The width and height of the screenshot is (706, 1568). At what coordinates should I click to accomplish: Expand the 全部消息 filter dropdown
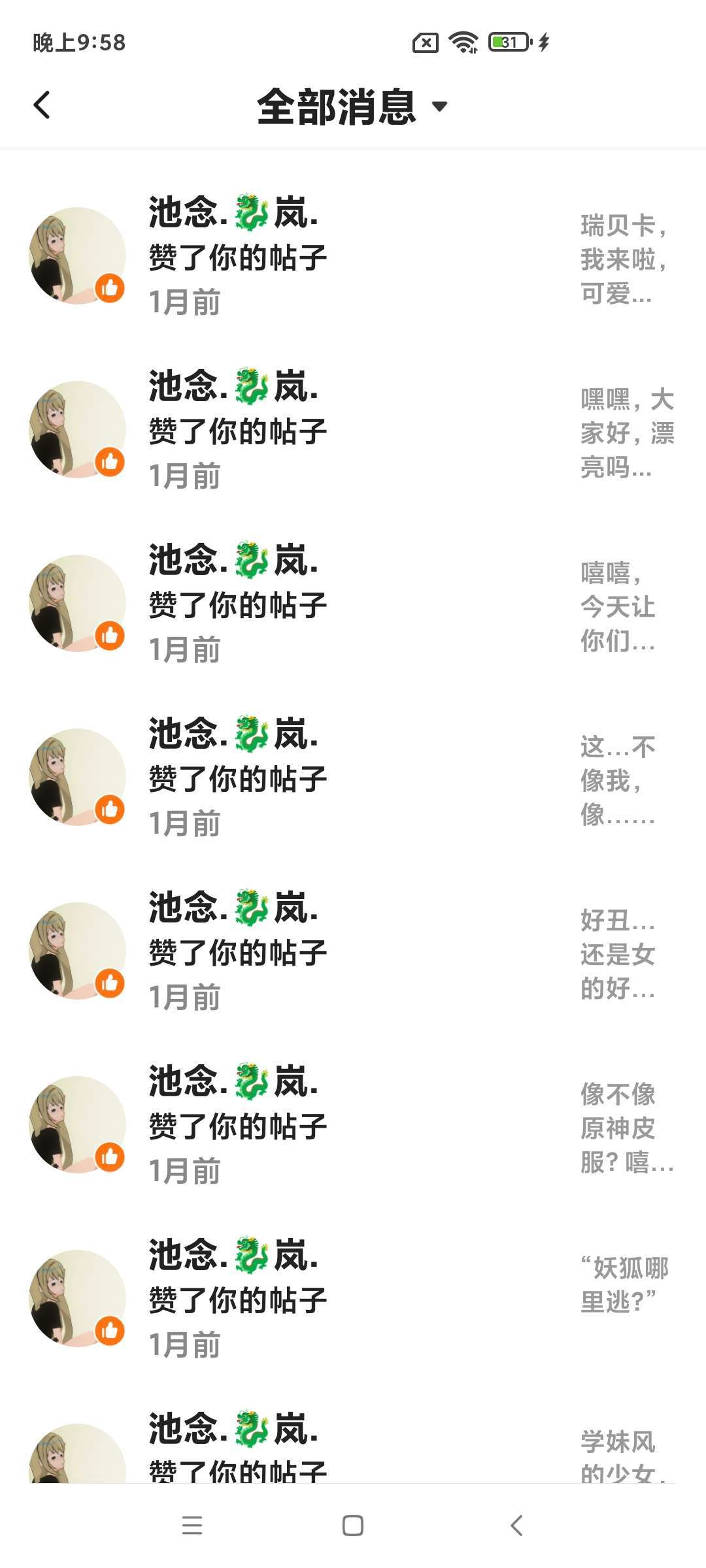point(352,106)
